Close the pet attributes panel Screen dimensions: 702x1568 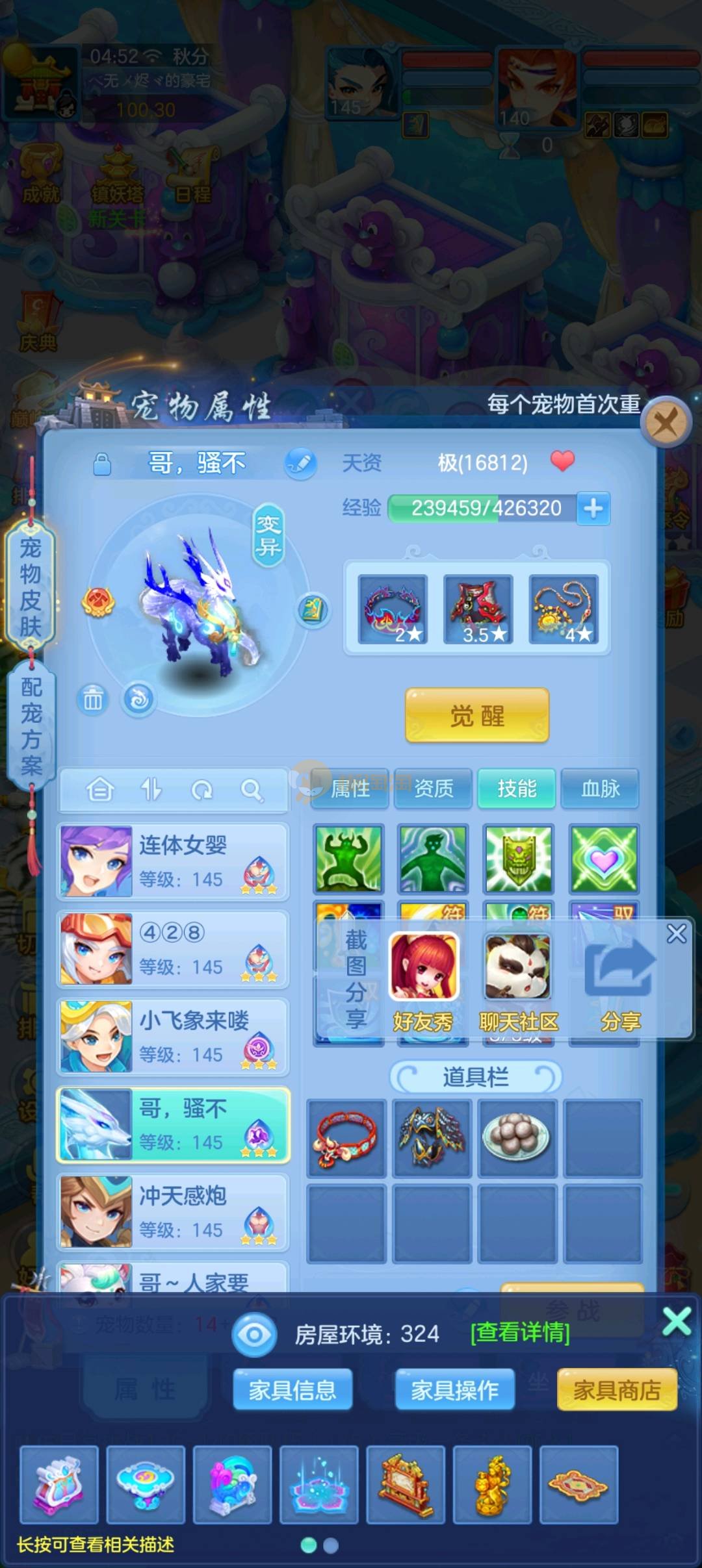pos(665,423)
